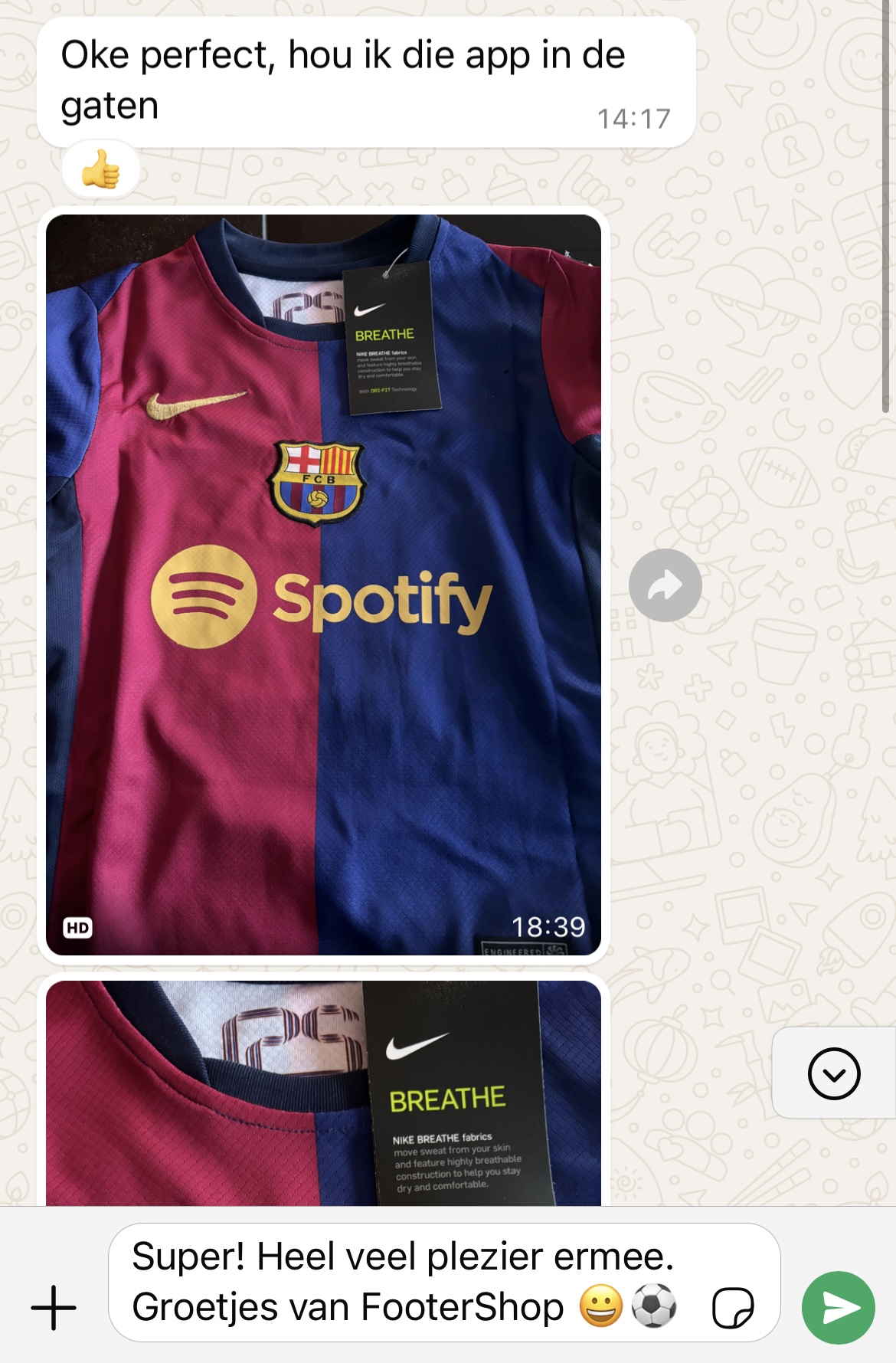Open the full Barcelona jersey photo
Image resolution: width=896 pixels, height=1363 pixels.
[323, 584]
